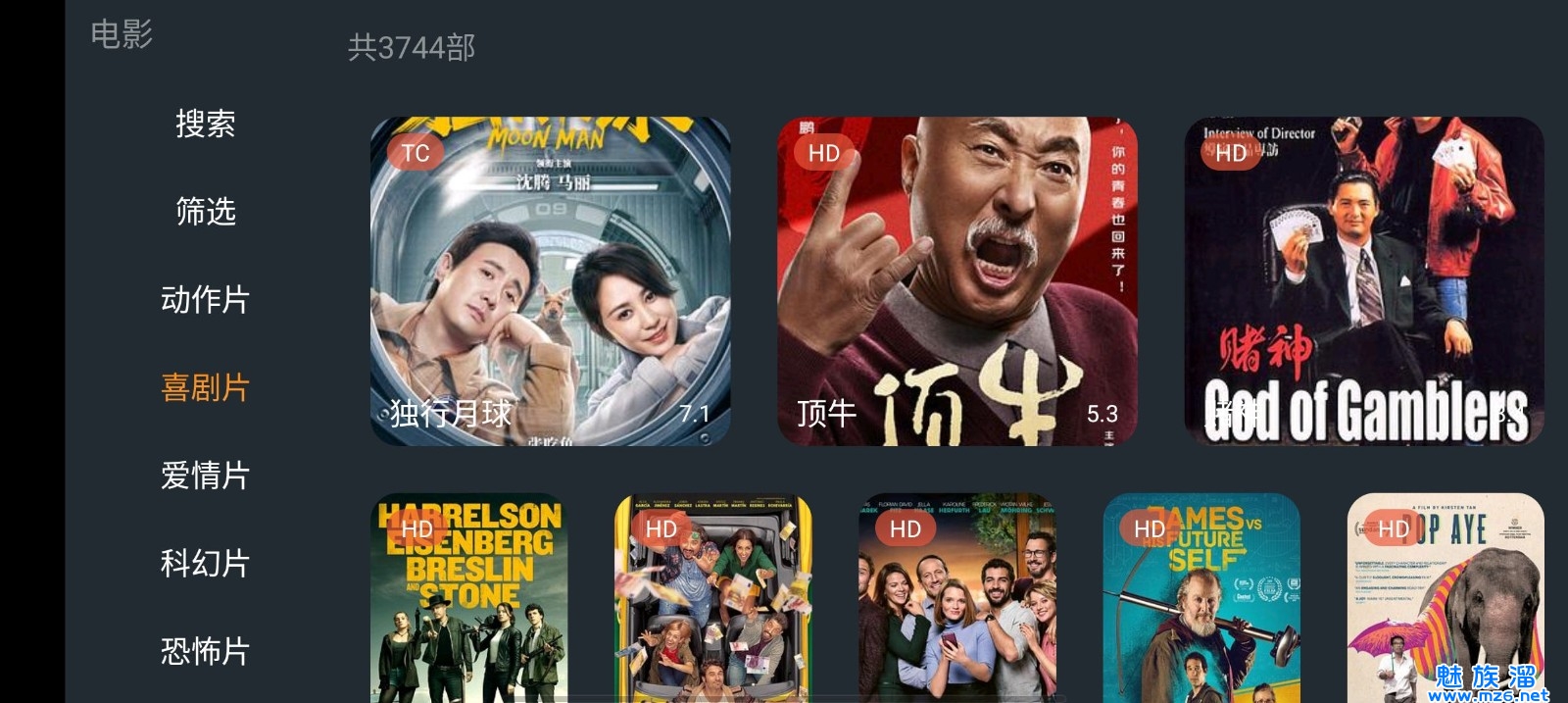The width and height of the screenshot is (1568, 703).
Task: Show the 科幻片 category
Action: click(205, 564)
